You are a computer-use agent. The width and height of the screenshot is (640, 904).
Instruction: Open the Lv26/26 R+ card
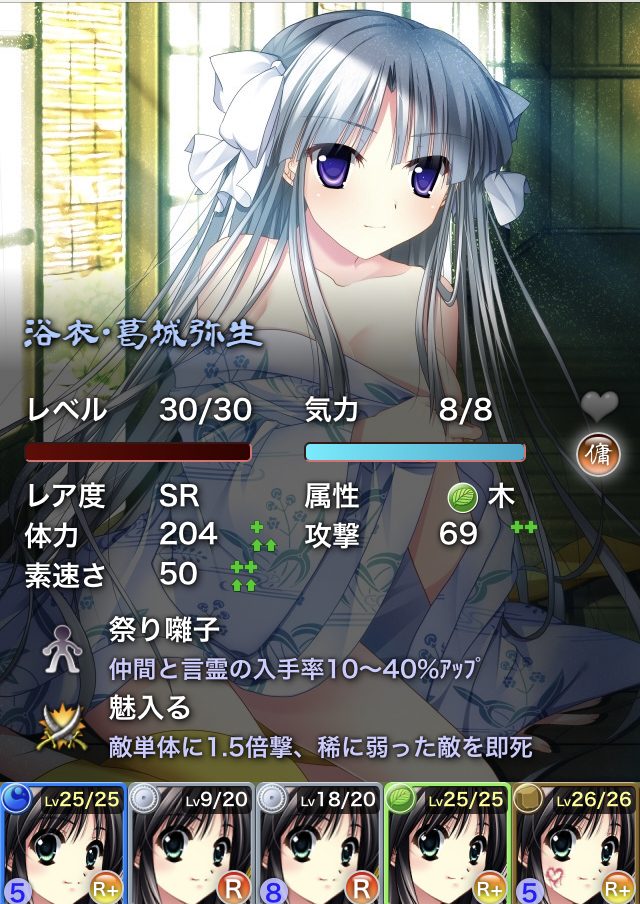[x=577, y=844]
